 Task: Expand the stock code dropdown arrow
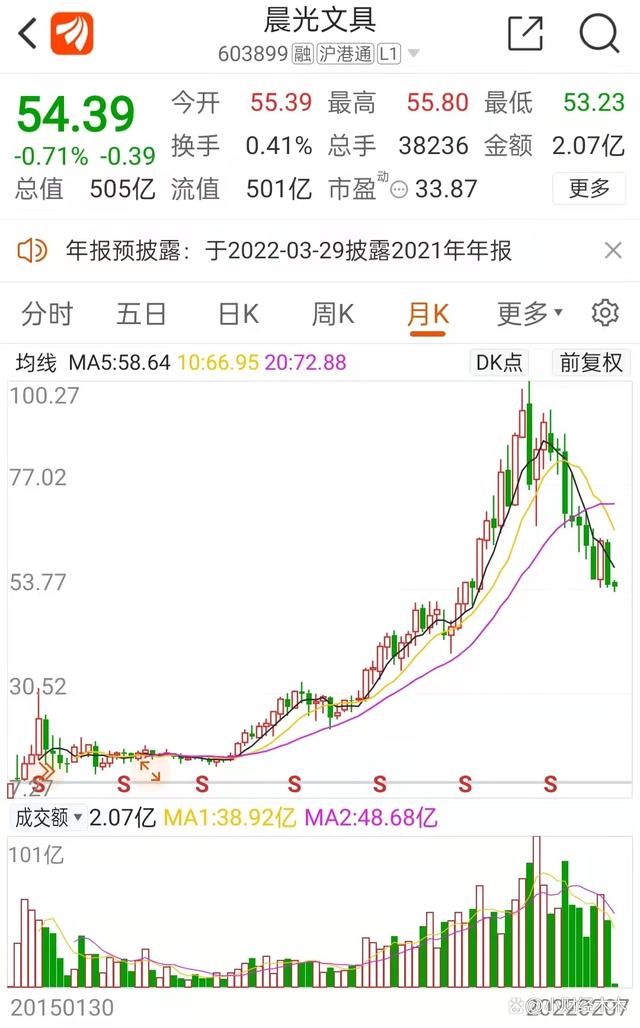pyautogui.click(x=414, y=53)
